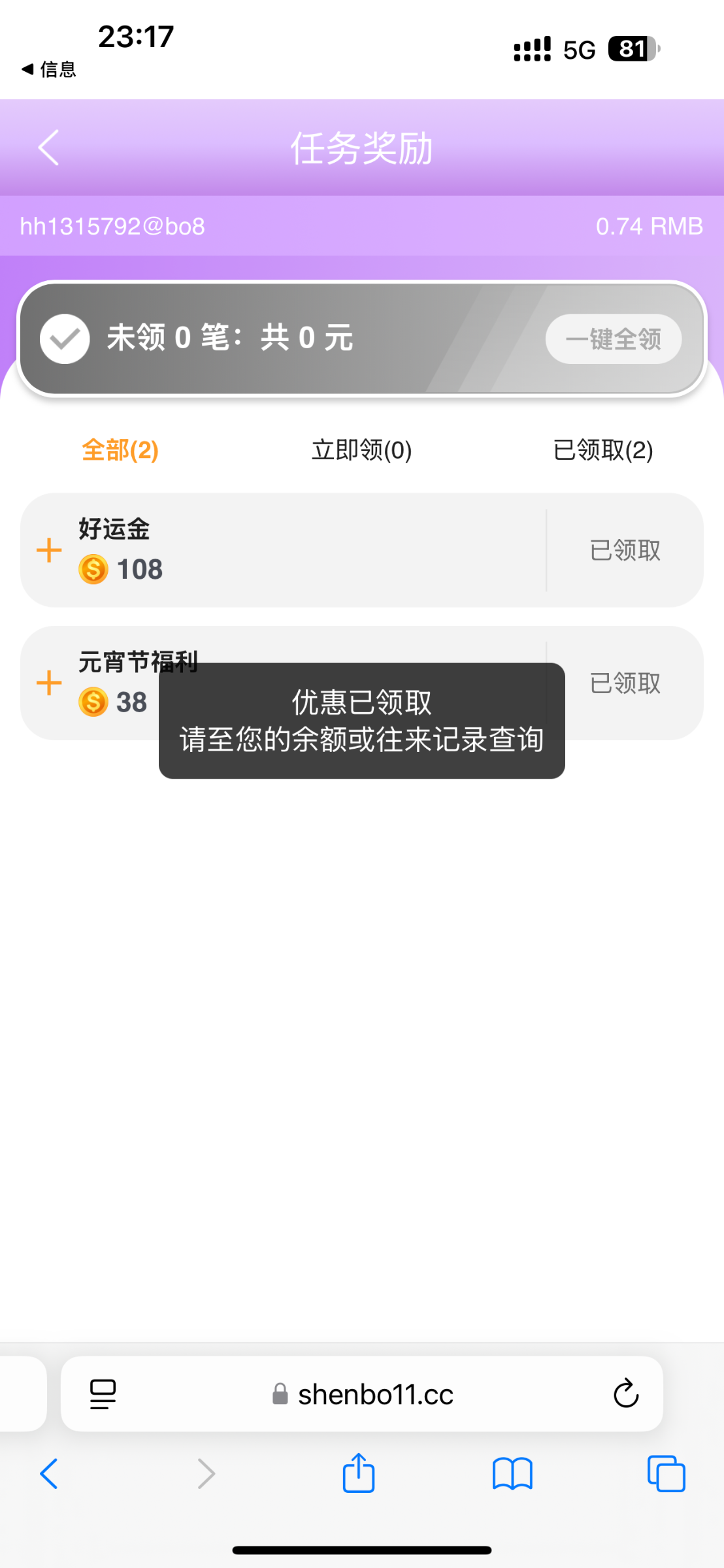
Task: Expand the 好运金 reward details
Action: 49,550
